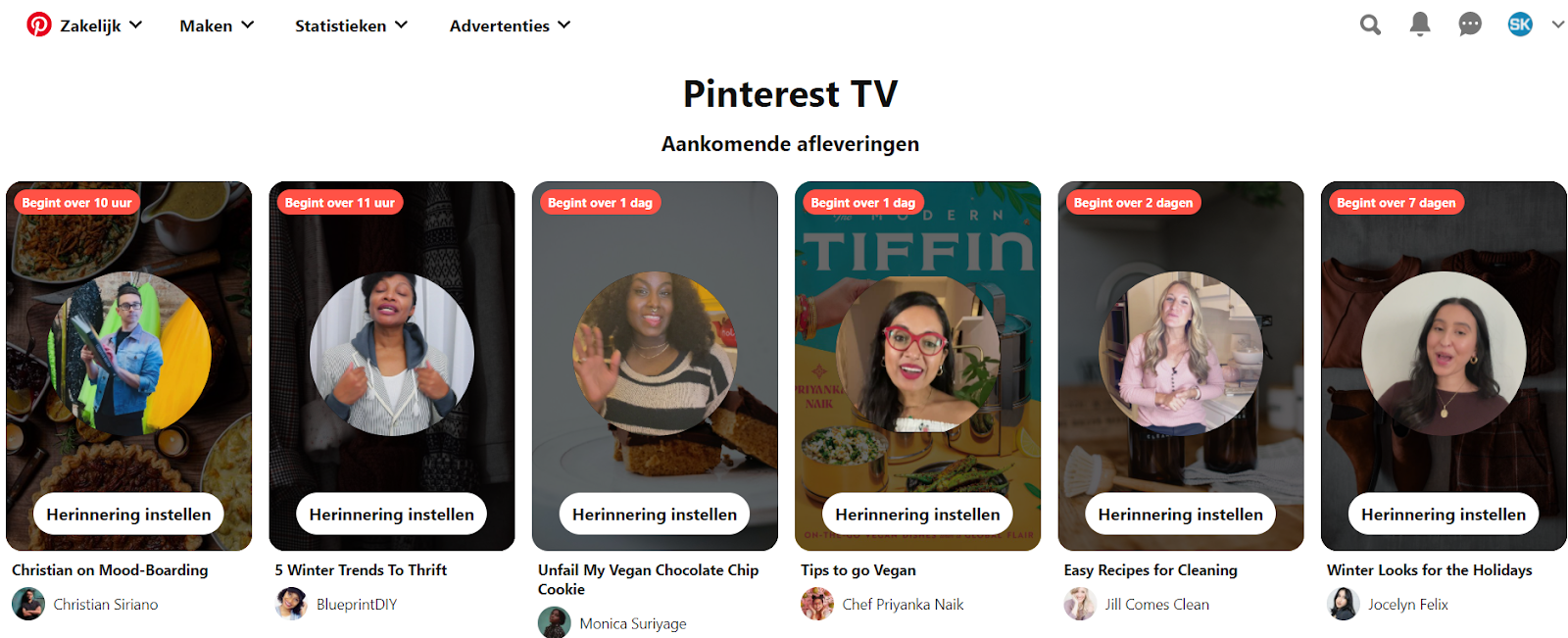This screenshot has width=1568, height=638.
Task: Set reminder for Tips to go Vegan
Action: pyautogui.click(x=917, y=514)
